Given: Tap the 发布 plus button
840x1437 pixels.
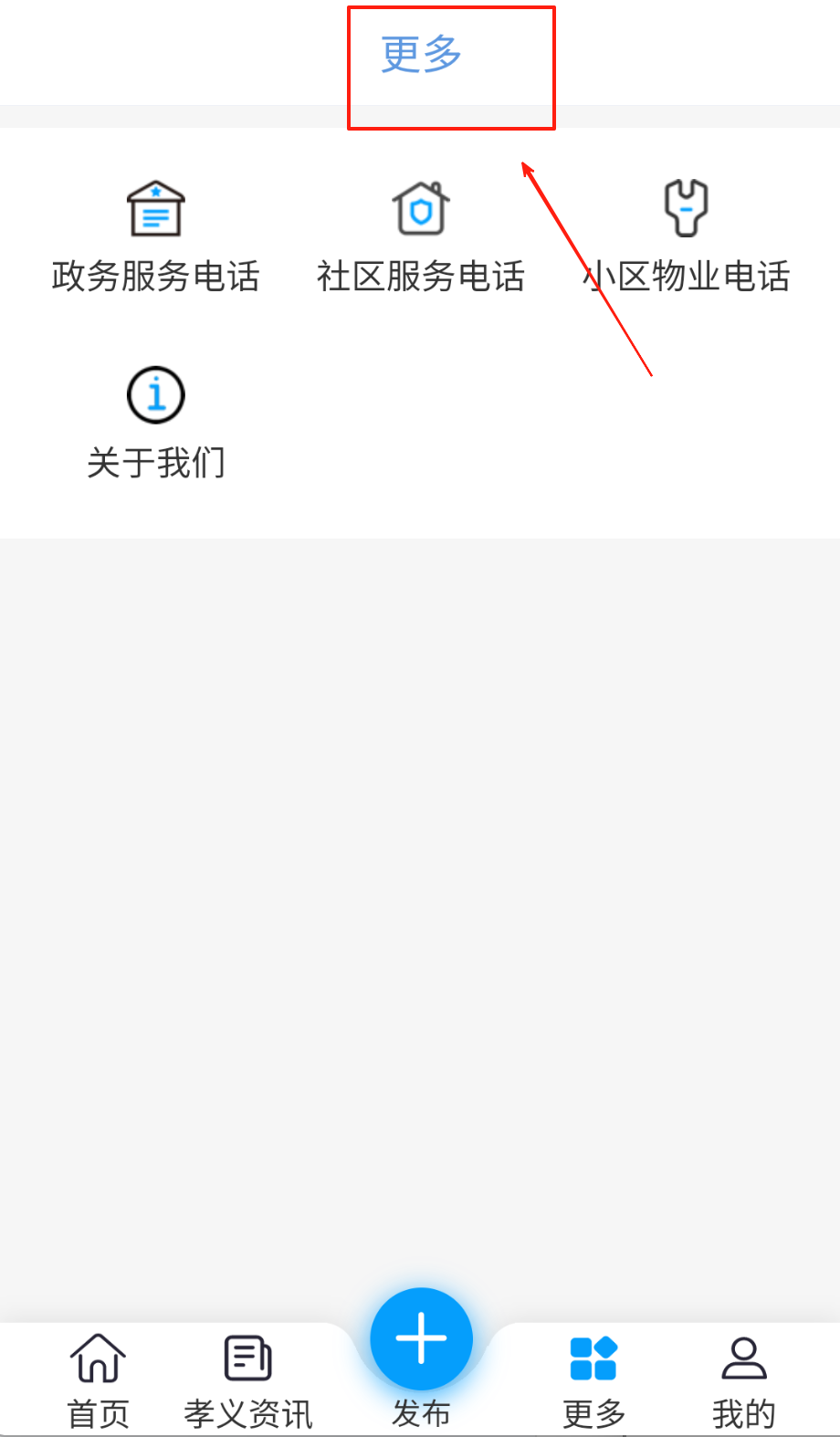Looking at the screenshot, I should coord(421,1339).
